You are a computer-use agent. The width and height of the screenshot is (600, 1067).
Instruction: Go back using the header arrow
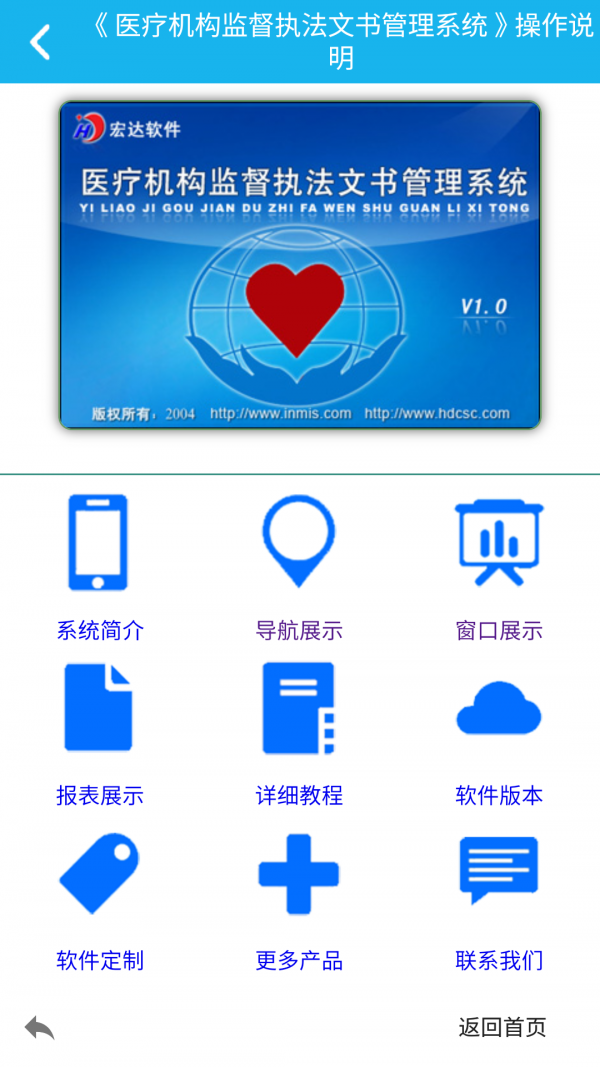[x=39, y=42]
